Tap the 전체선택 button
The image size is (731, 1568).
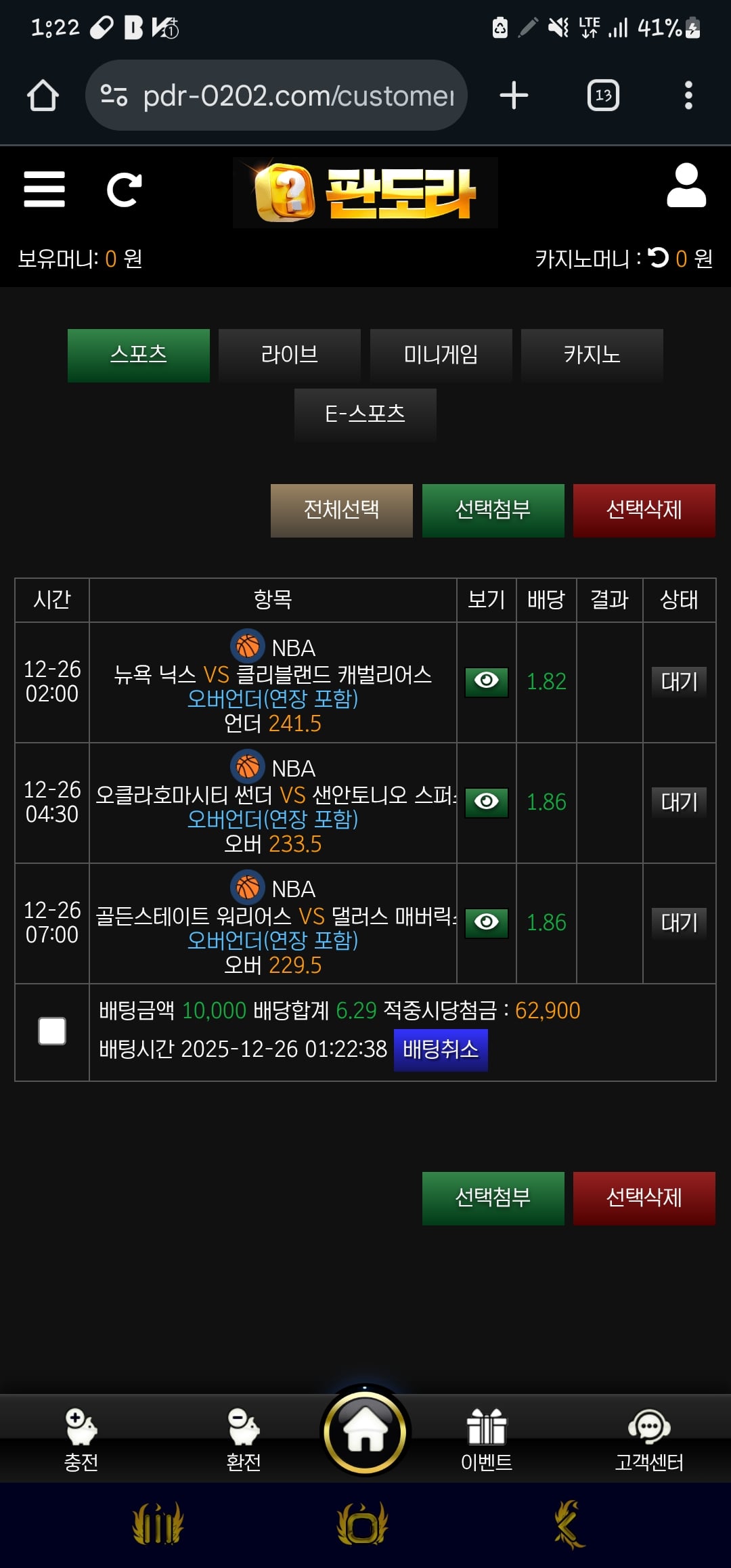pos(341,510)
